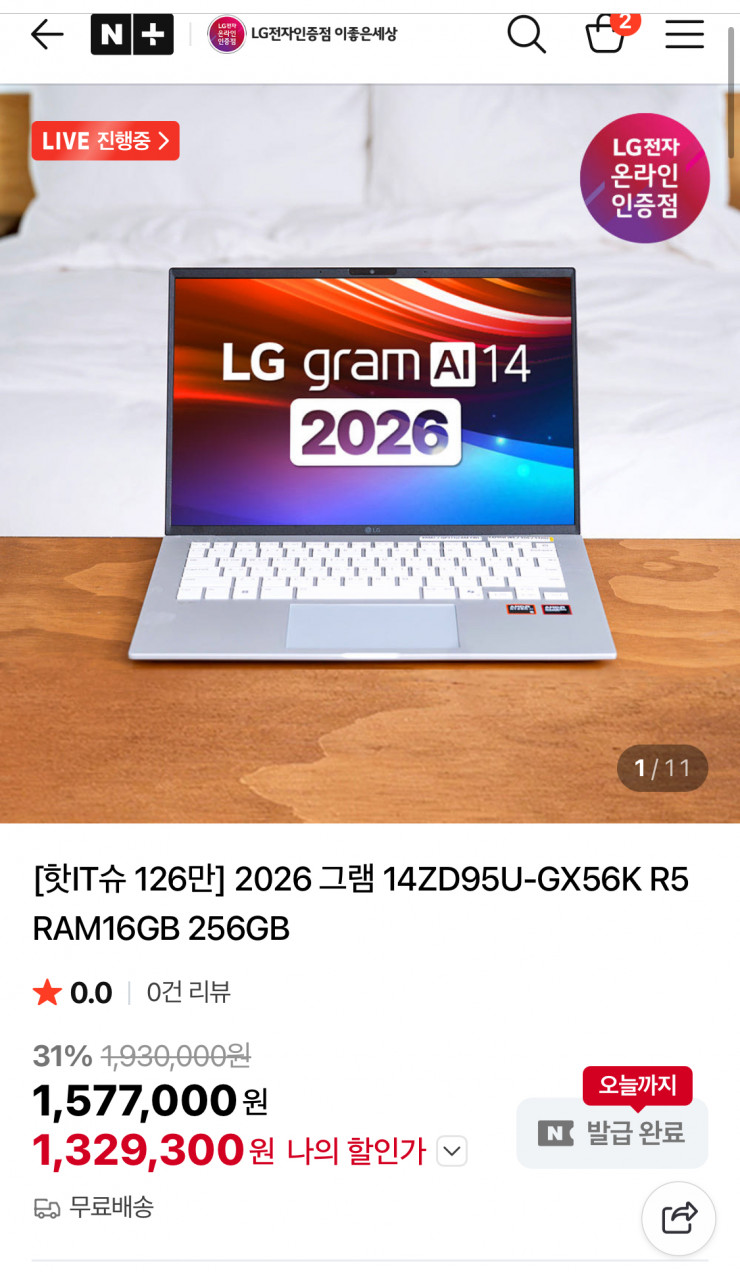Tap the N 발급 완료 coupon button
This screenshot has width=740, height=1272.
(x=611, y=1133)
